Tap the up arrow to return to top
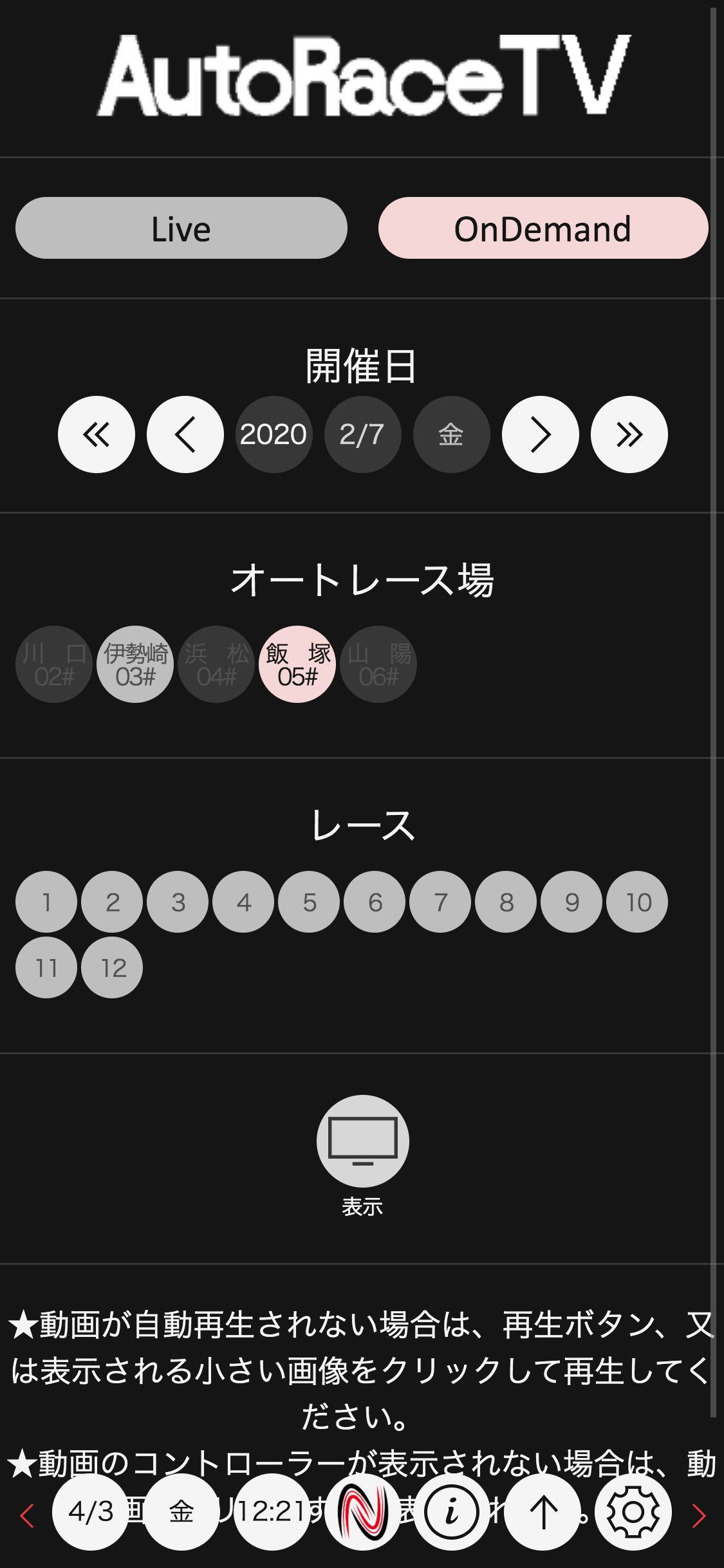Screen dimensions: 724x1568 [543, 1512]
